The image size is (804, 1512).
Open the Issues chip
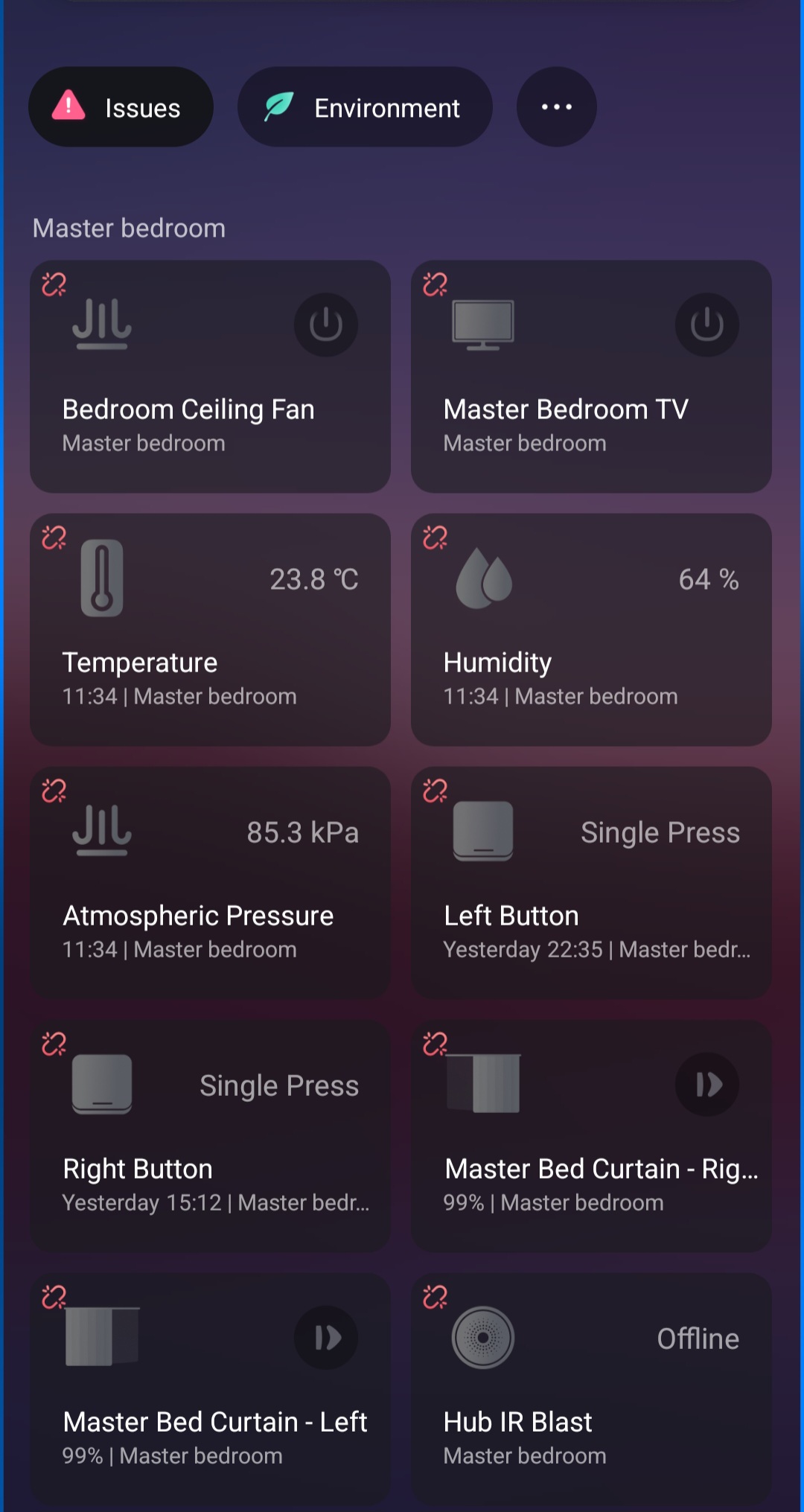pos(121,107)
